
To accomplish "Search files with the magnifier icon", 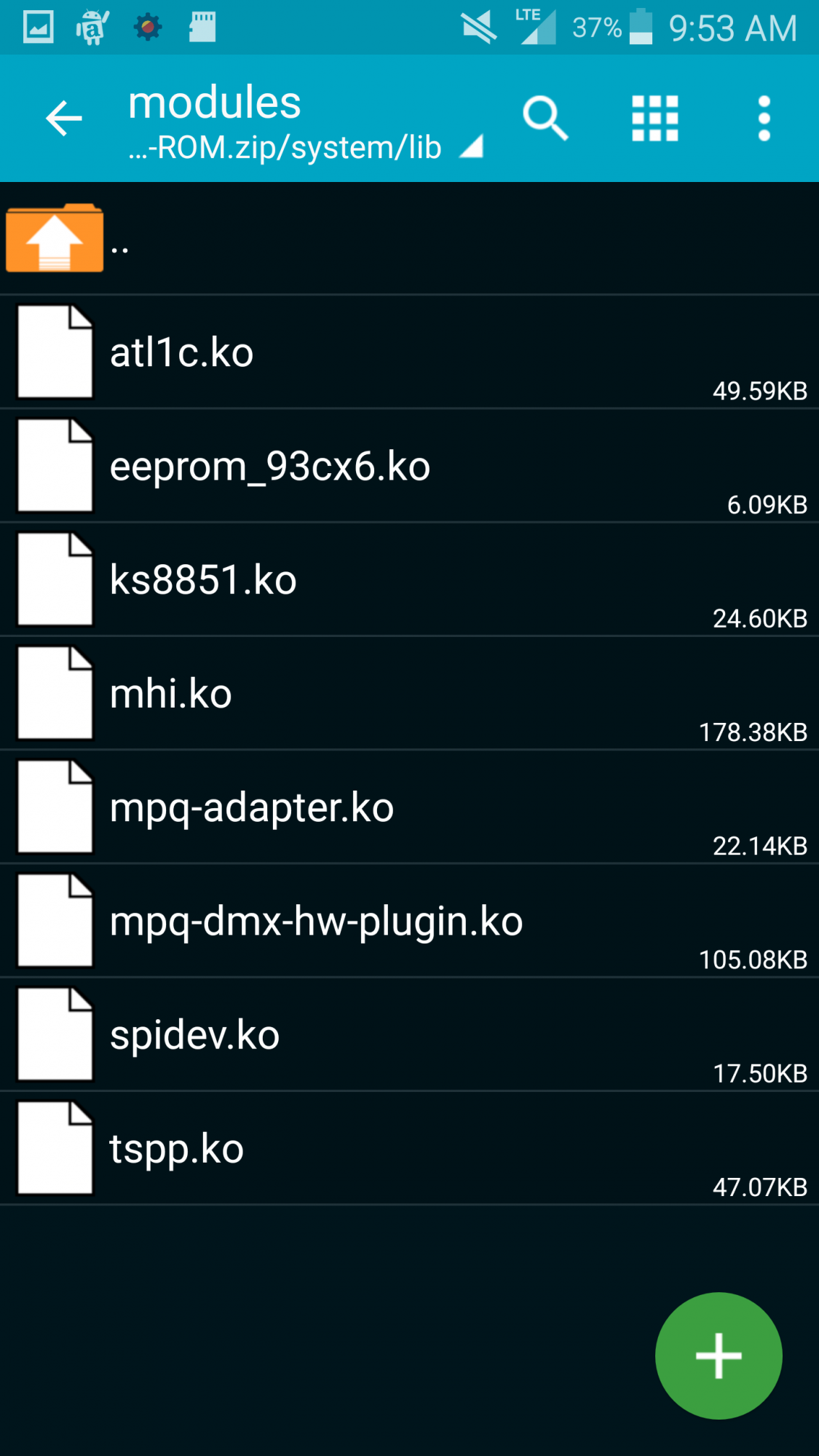I will point(545,119).
